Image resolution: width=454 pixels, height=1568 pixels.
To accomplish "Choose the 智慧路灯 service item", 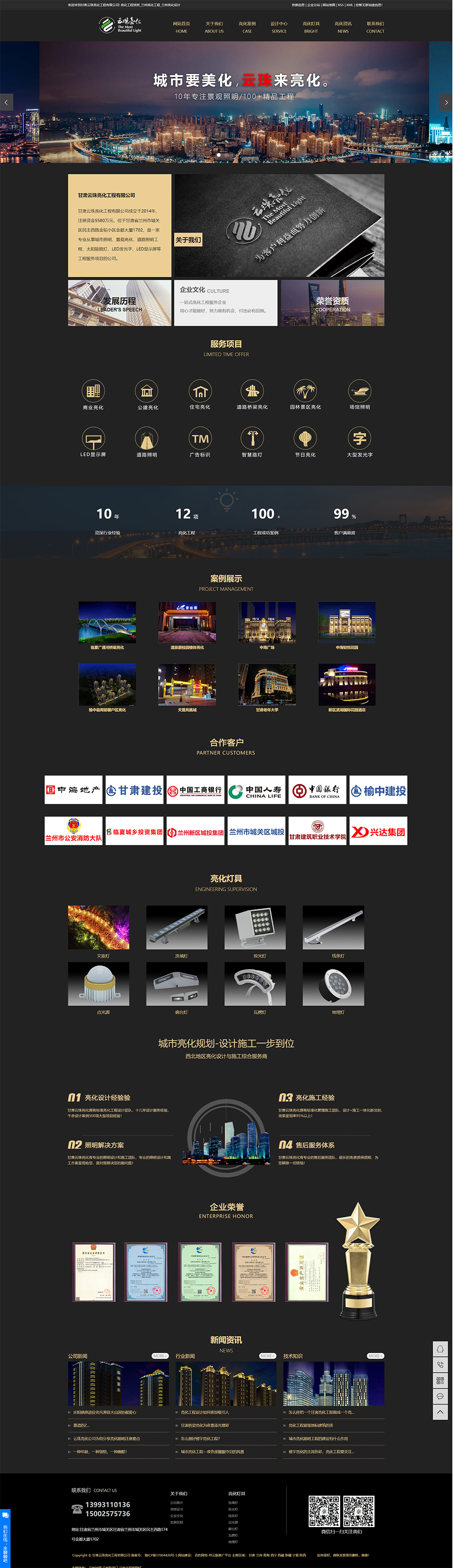I will point(252,439).
